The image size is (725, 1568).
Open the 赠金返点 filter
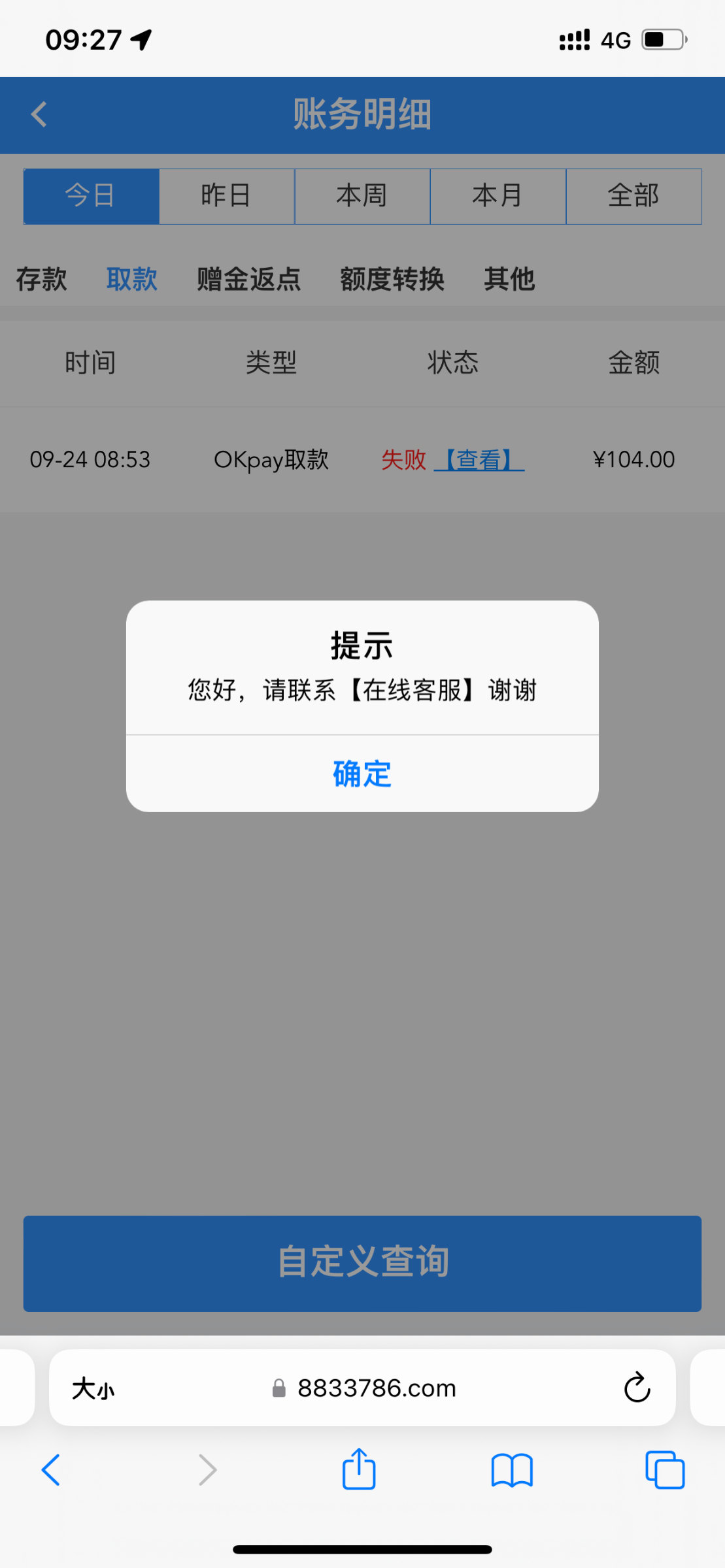point(247,278)
